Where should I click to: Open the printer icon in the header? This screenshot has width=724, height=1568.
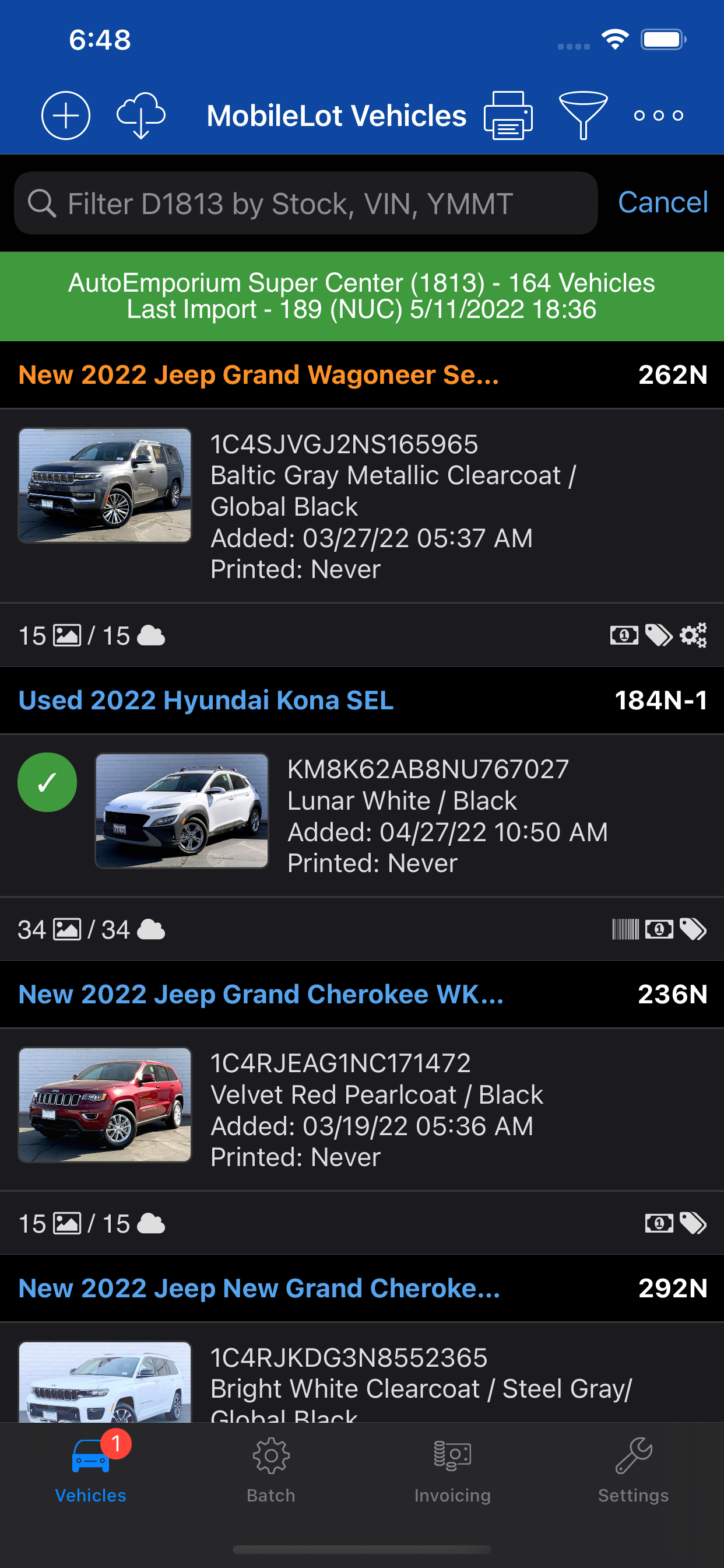508,116
